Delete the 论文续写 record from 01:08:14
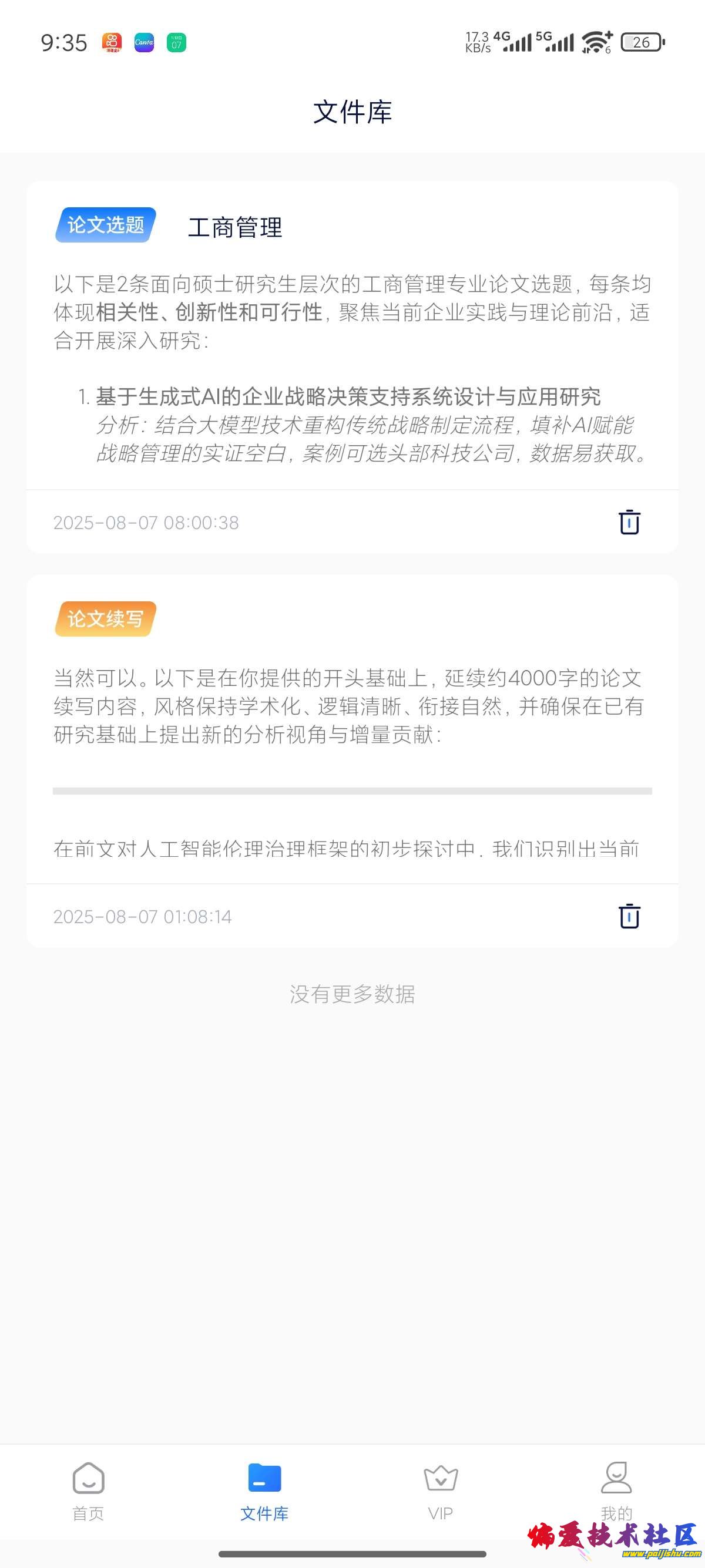The height and width of the screenshot is (1568, 705). pos(629,916)
